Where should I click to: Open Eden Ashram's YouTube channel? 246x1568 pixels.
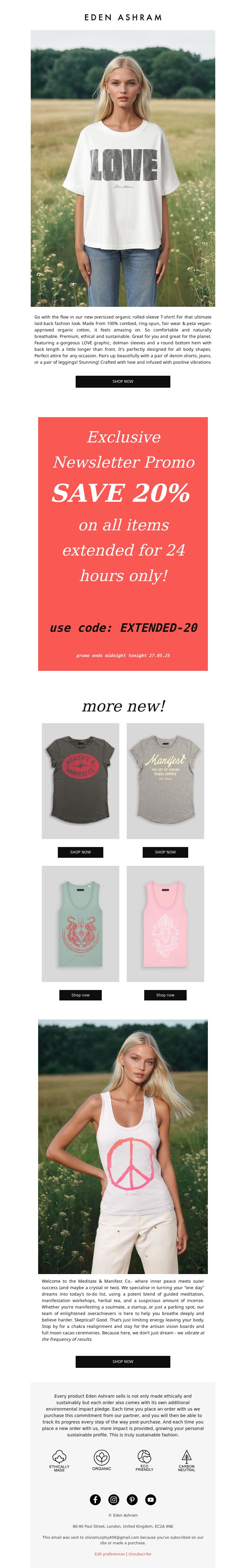pos(150,1499)
